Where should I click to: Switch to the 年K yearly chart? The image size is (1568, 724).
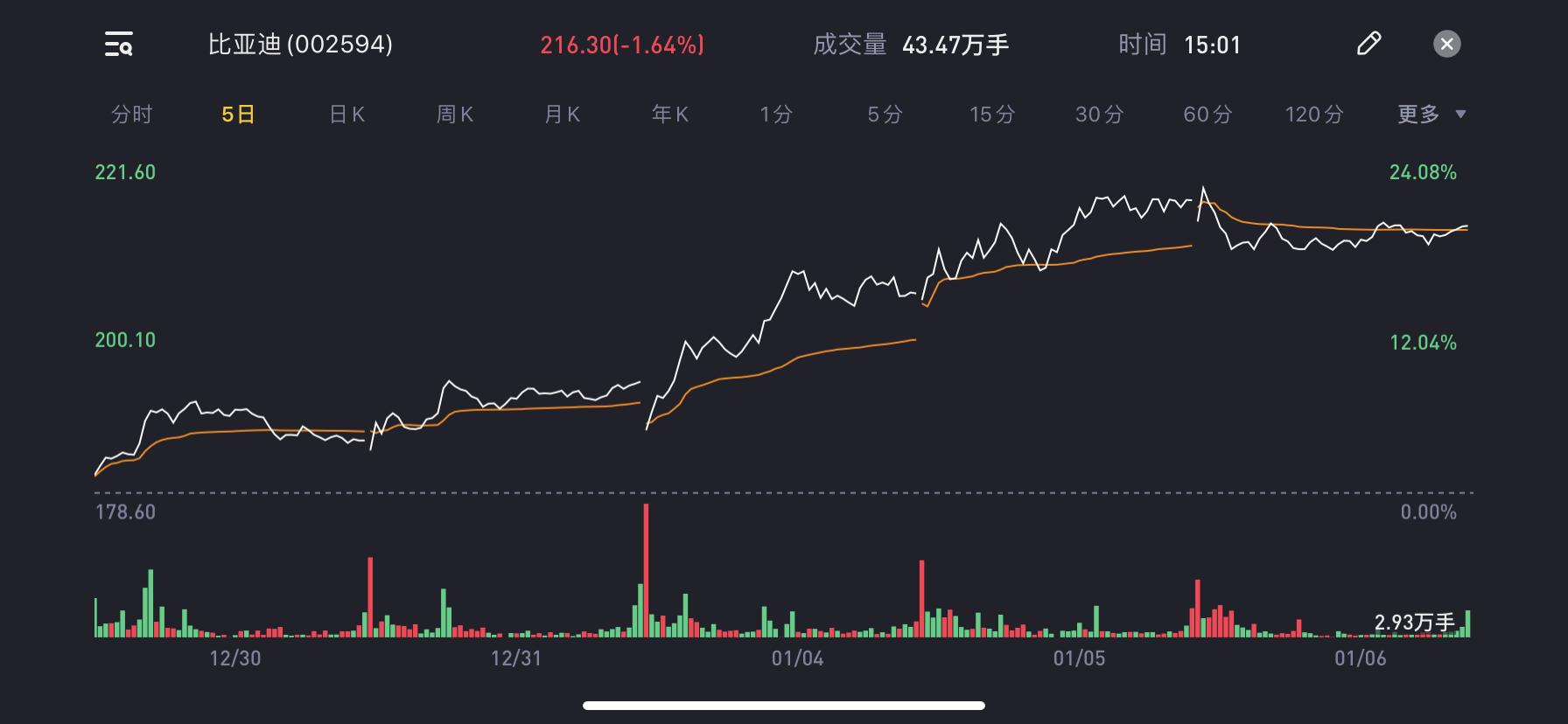(x=670, y=115)
